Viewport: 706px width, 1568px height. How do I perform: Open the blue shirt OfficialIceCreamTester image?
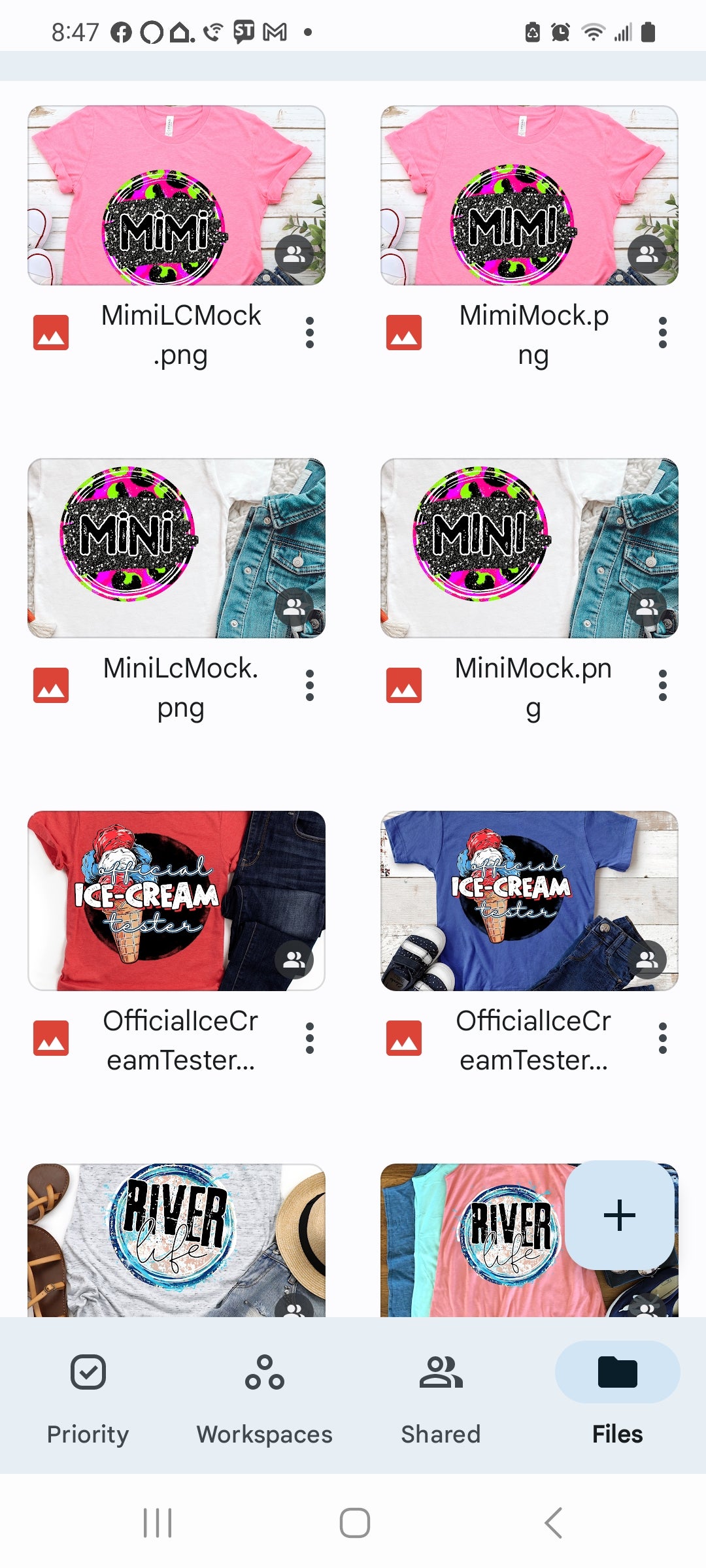point(529,900)
